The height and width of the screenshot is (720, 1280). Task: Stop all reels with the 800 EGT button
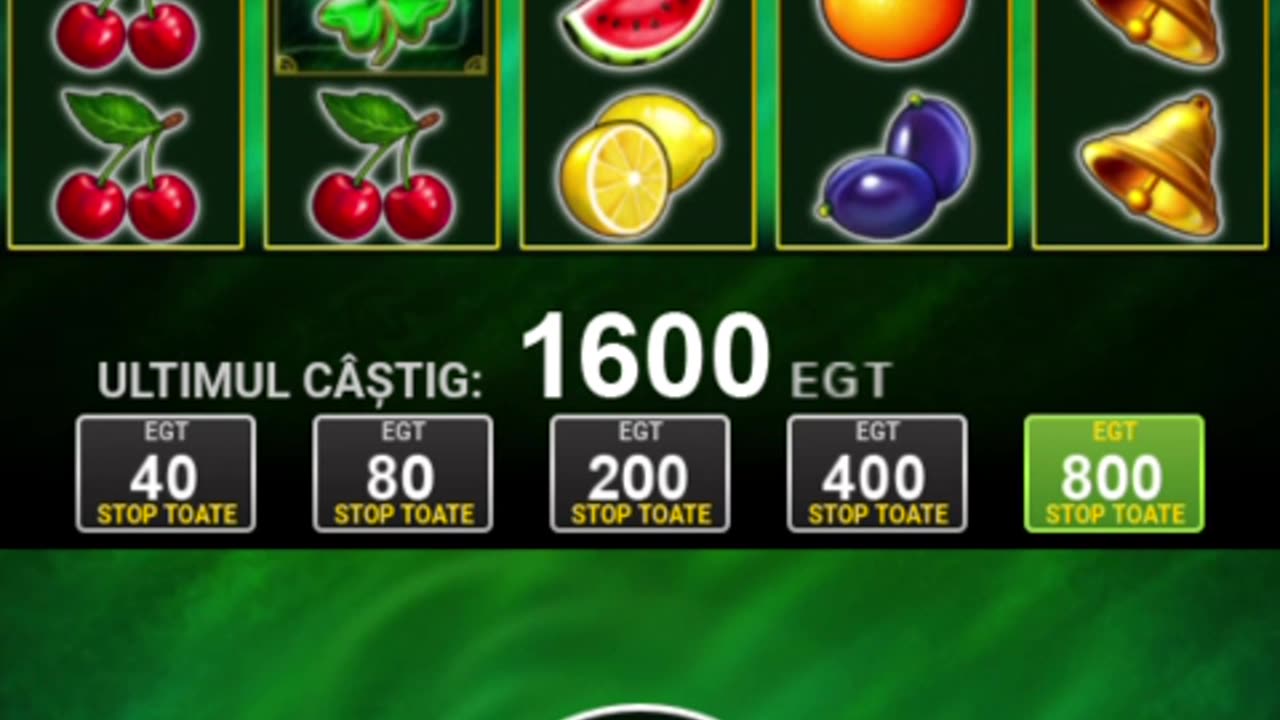click(x=1114, y=474)
